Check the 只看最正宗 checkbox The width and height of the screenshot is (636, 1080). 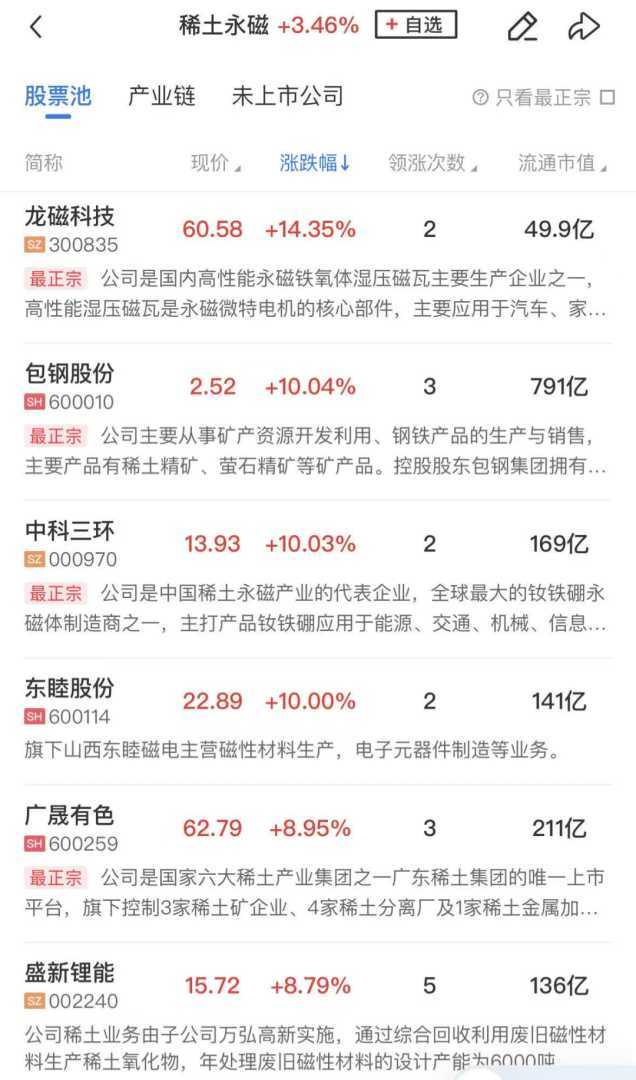608,98
